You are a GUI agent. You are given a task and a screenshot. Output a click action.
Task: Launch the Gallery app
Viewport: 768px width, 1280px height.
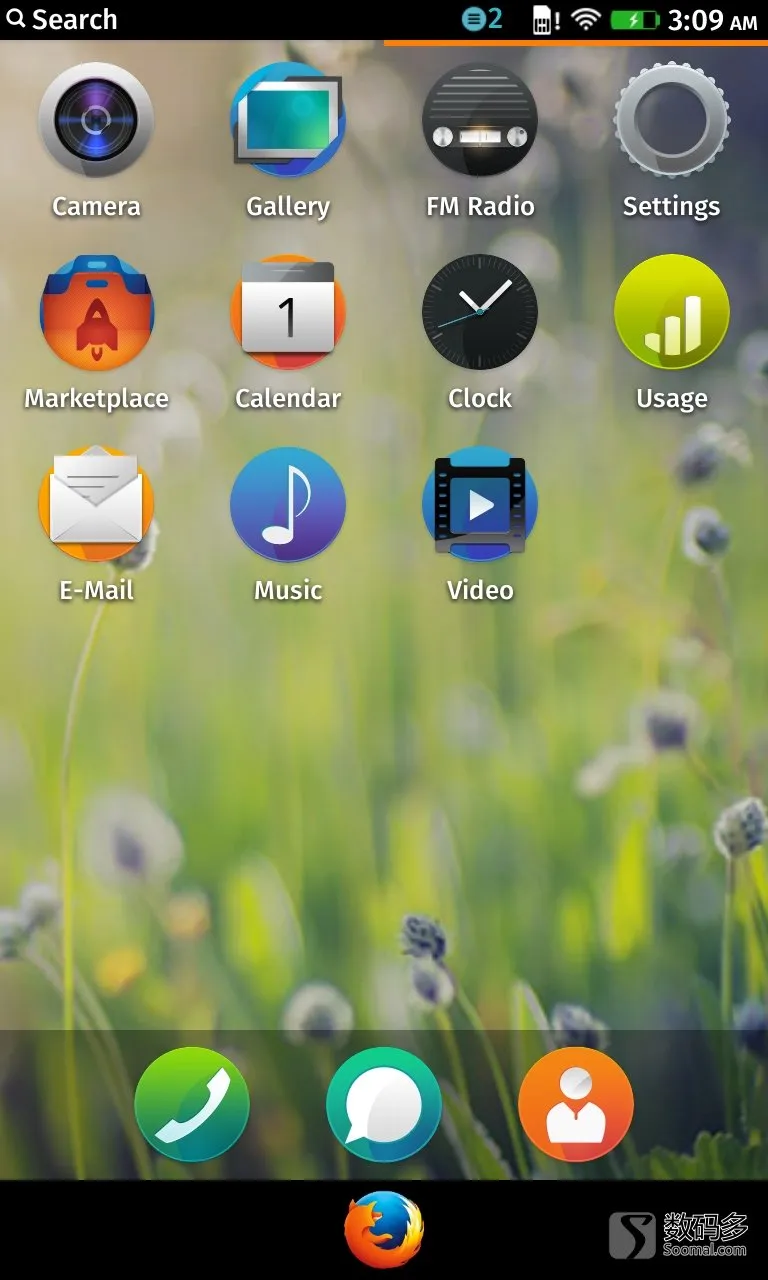[x=288, y=120]
